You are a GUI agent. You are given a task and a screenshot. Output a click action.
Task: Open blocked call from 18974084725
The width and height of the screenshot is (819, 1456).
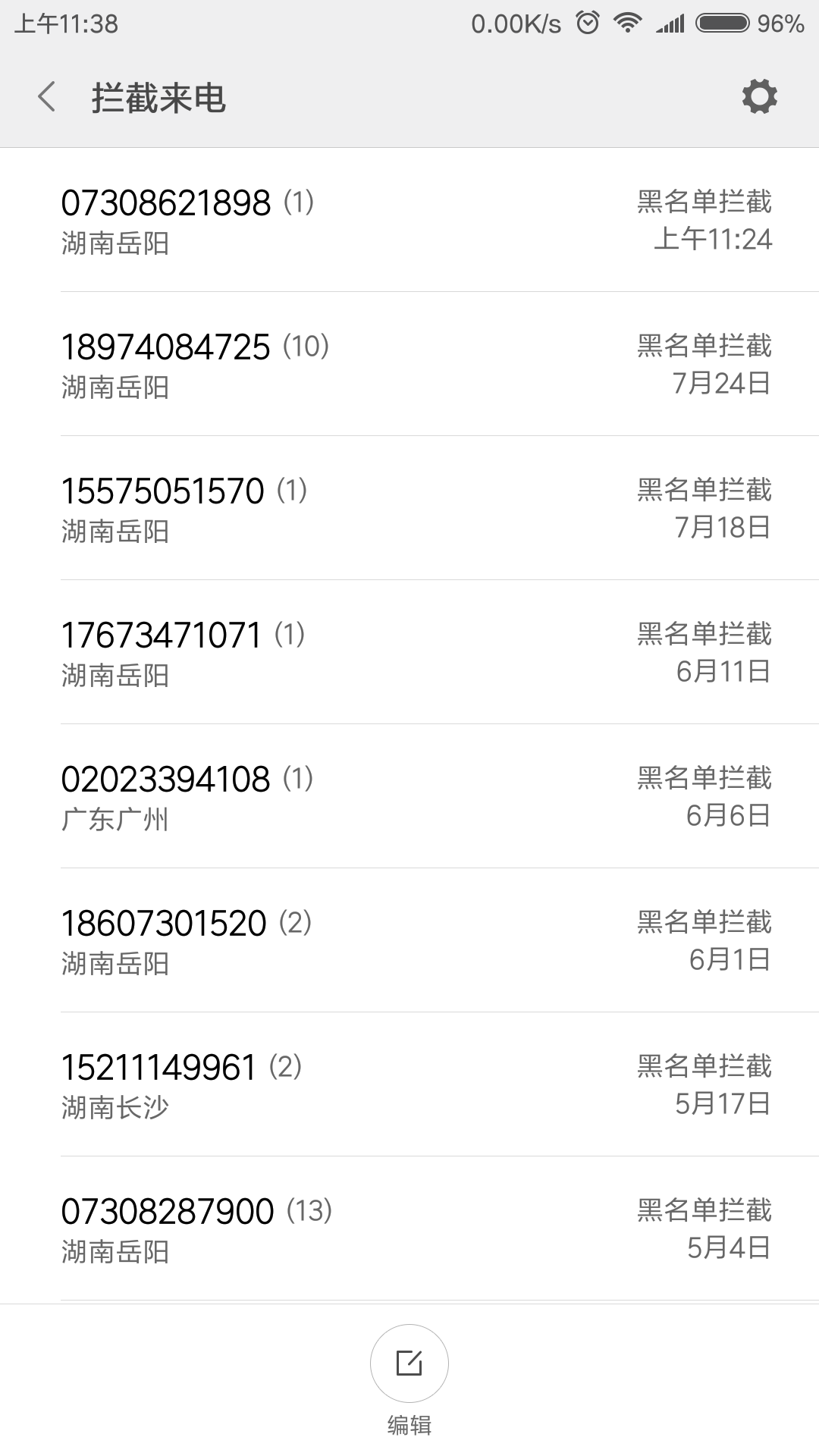click(x=409, y=364)
